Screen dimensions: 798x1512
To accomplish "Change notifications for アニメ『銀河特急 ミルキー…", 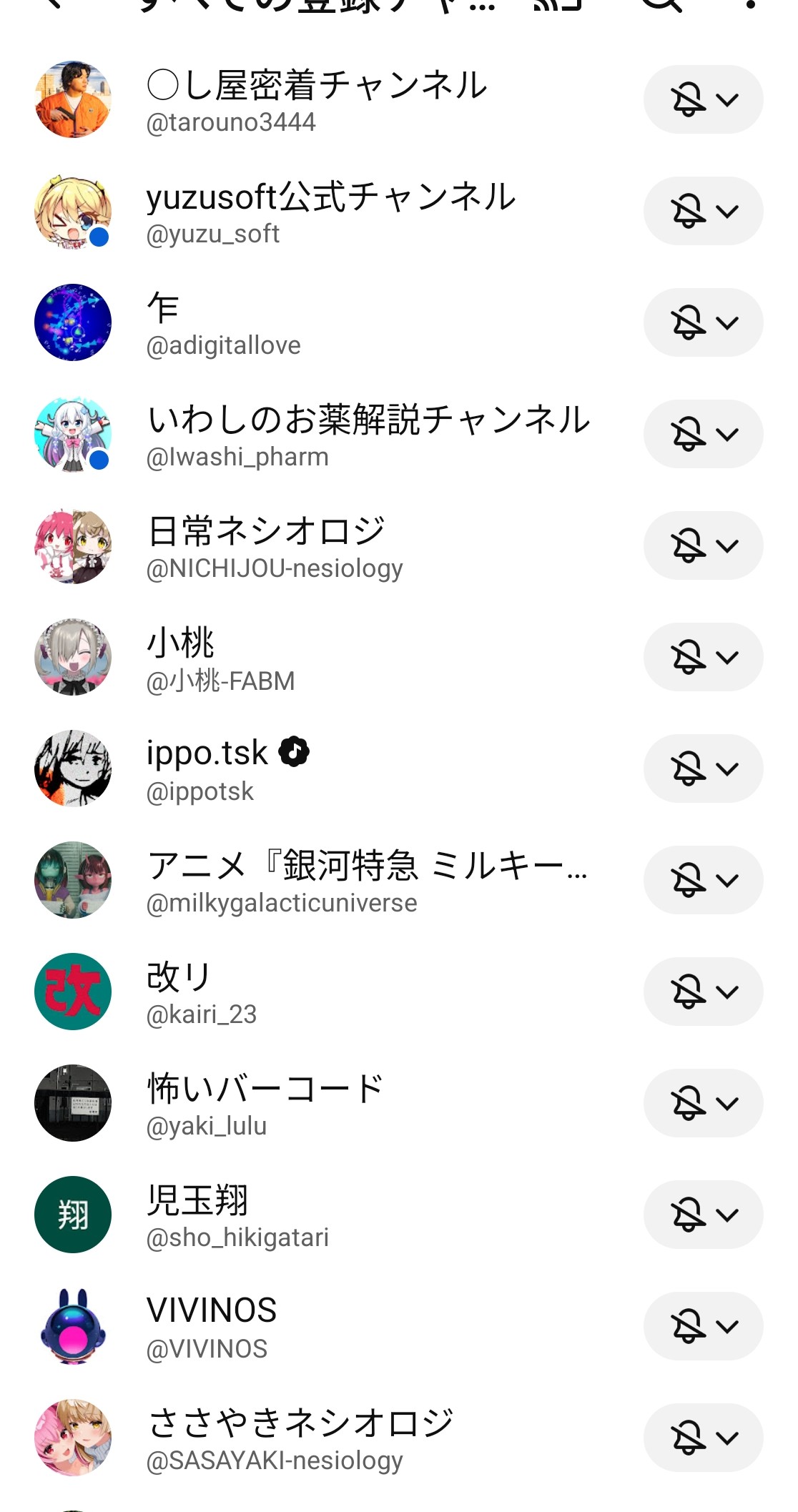I will point(703,881).
